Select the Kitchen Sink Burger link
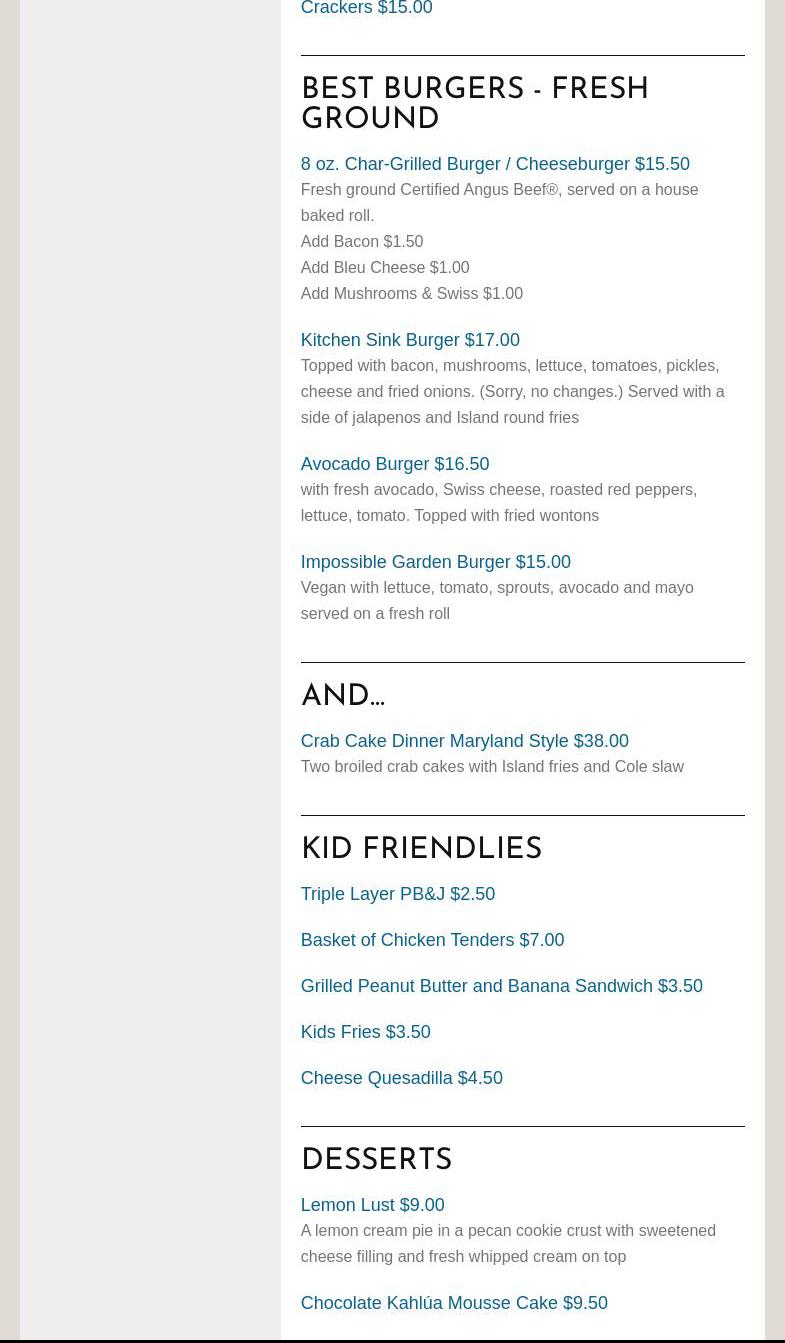This screenshot has width=785, height=1343. pos(409,340)
